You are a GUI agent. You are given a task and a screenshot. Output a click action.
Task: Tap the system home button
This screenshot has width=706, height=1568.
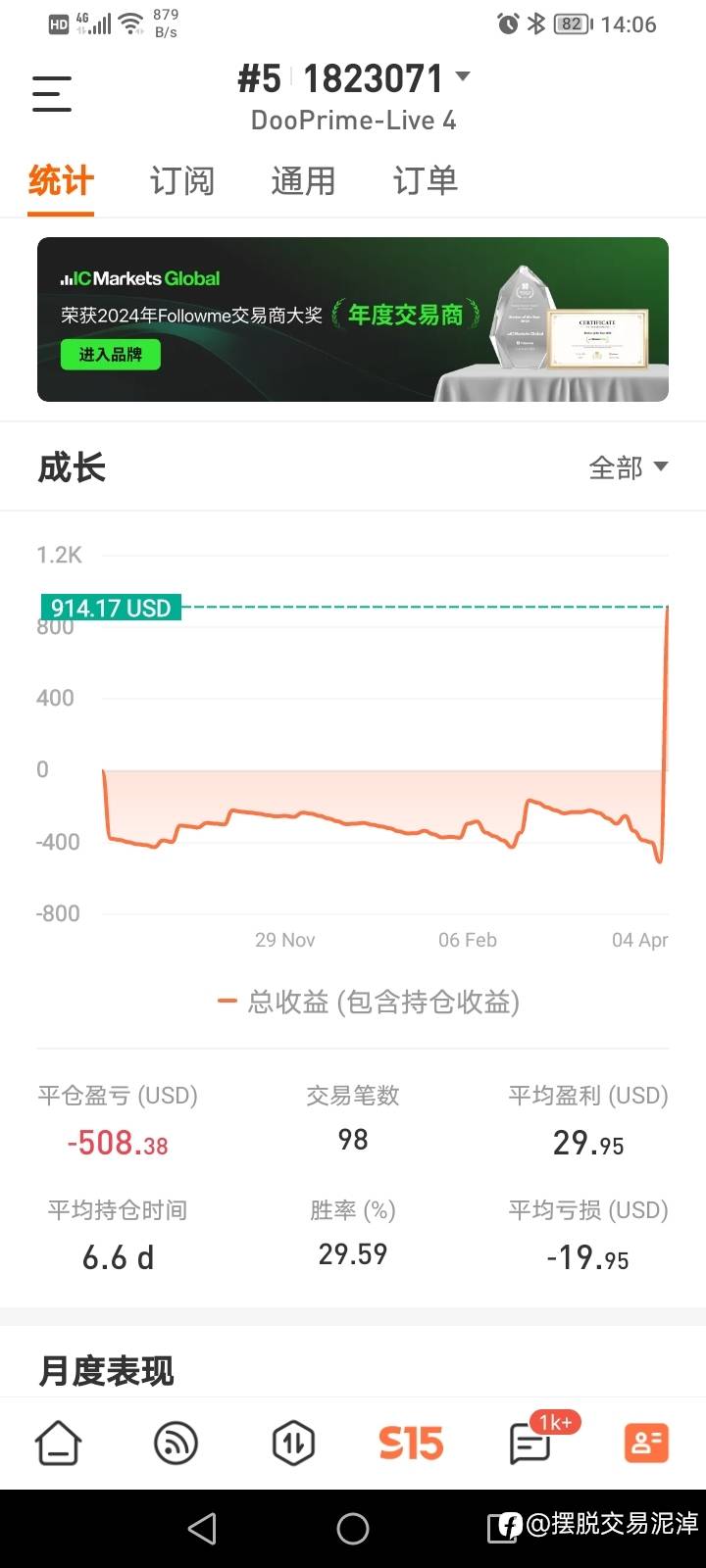(353, 1528)
